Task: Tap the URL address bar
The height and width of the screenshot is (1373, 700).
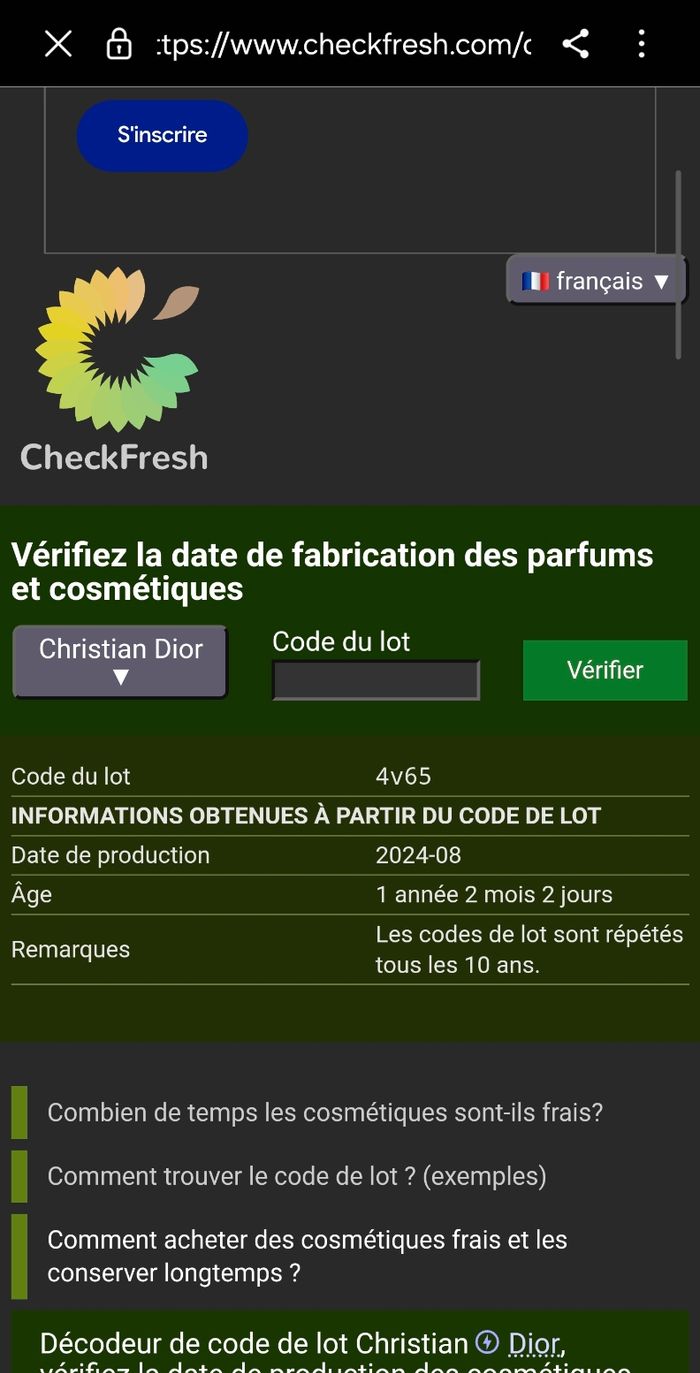Action: [x=343, y=44]
